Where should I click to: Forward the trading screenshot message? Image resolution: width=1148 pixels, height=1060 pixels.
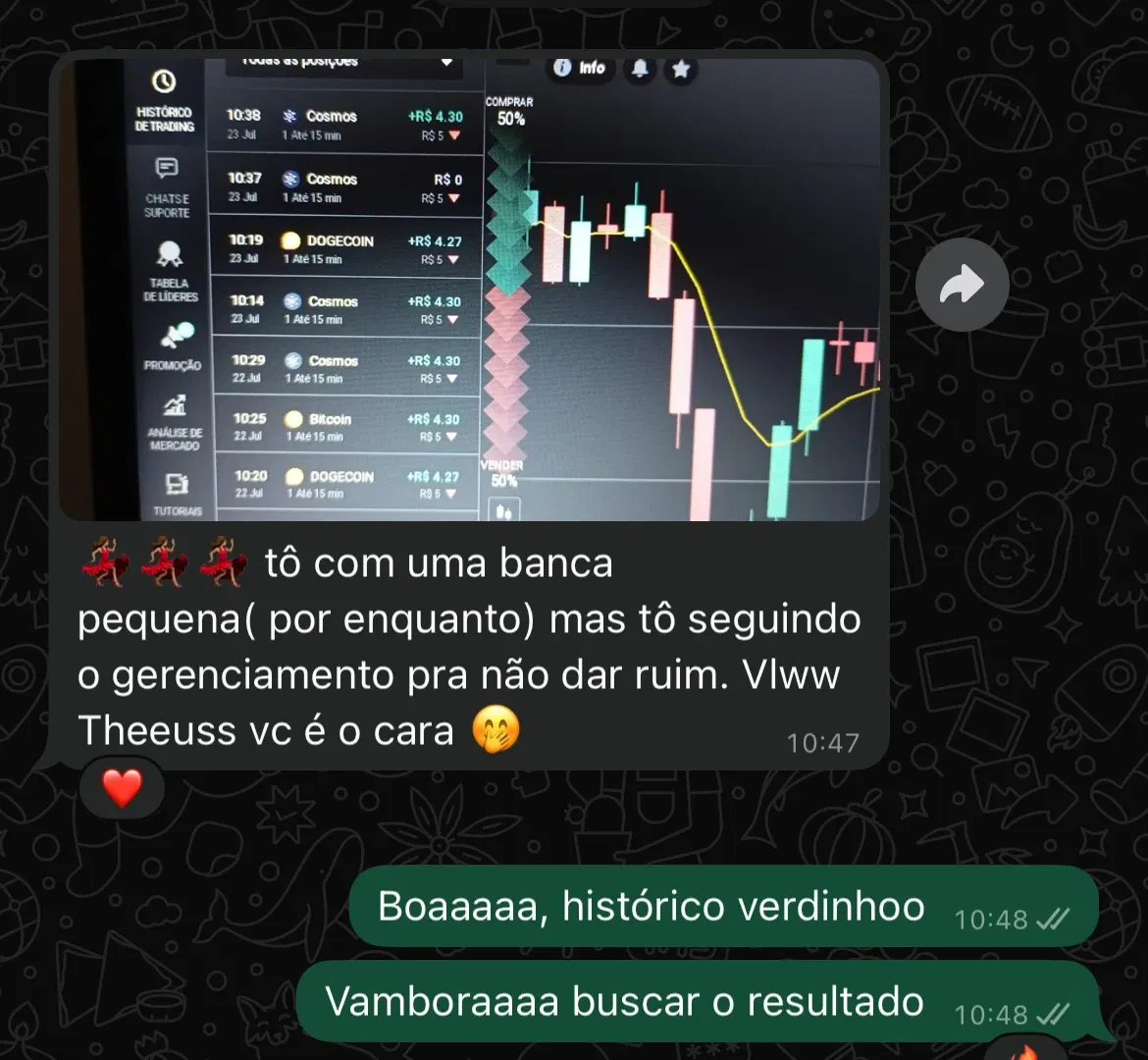[x=962, y=286]
